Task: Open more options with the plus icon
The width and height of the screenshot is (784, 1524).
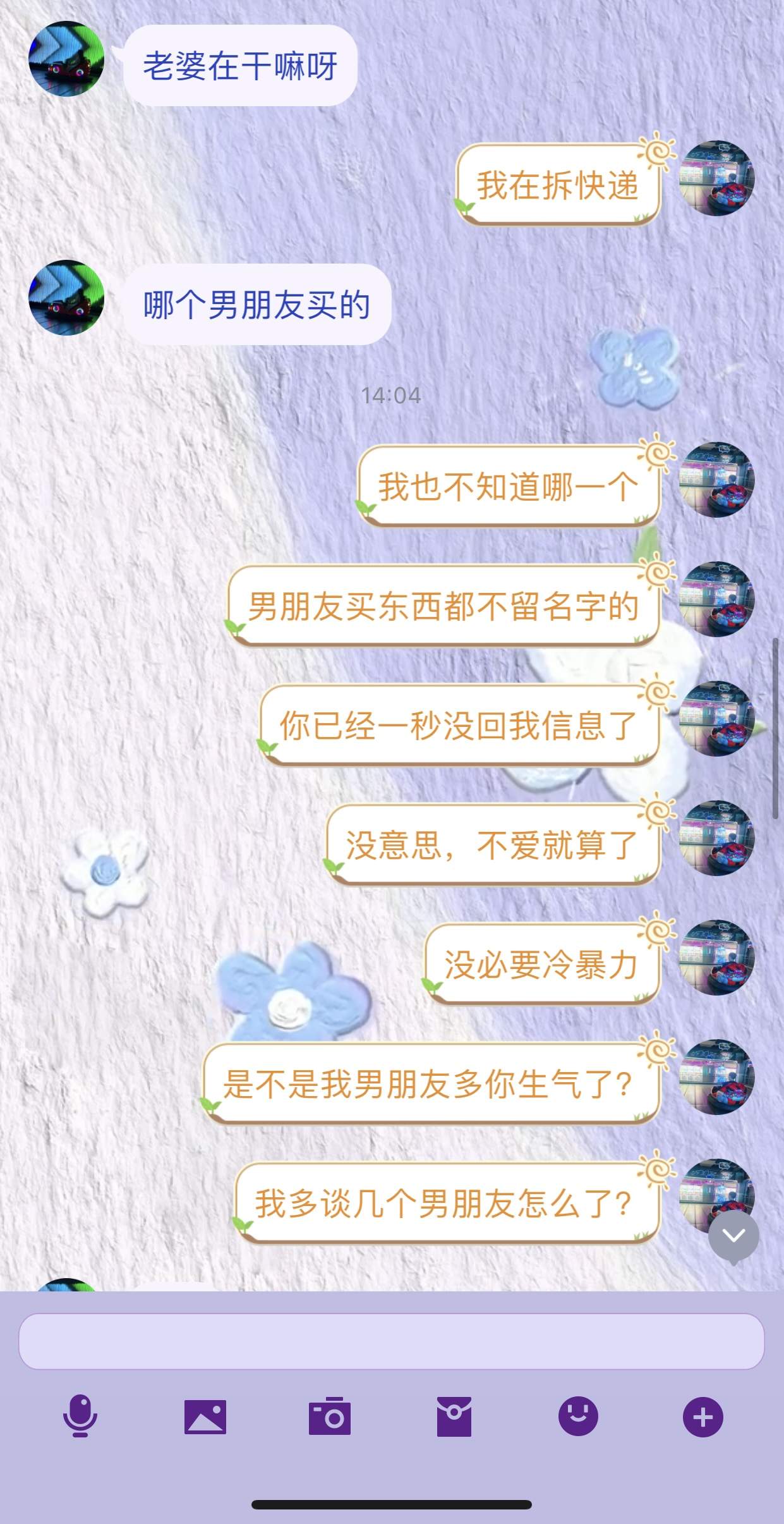Action: 703,1417
